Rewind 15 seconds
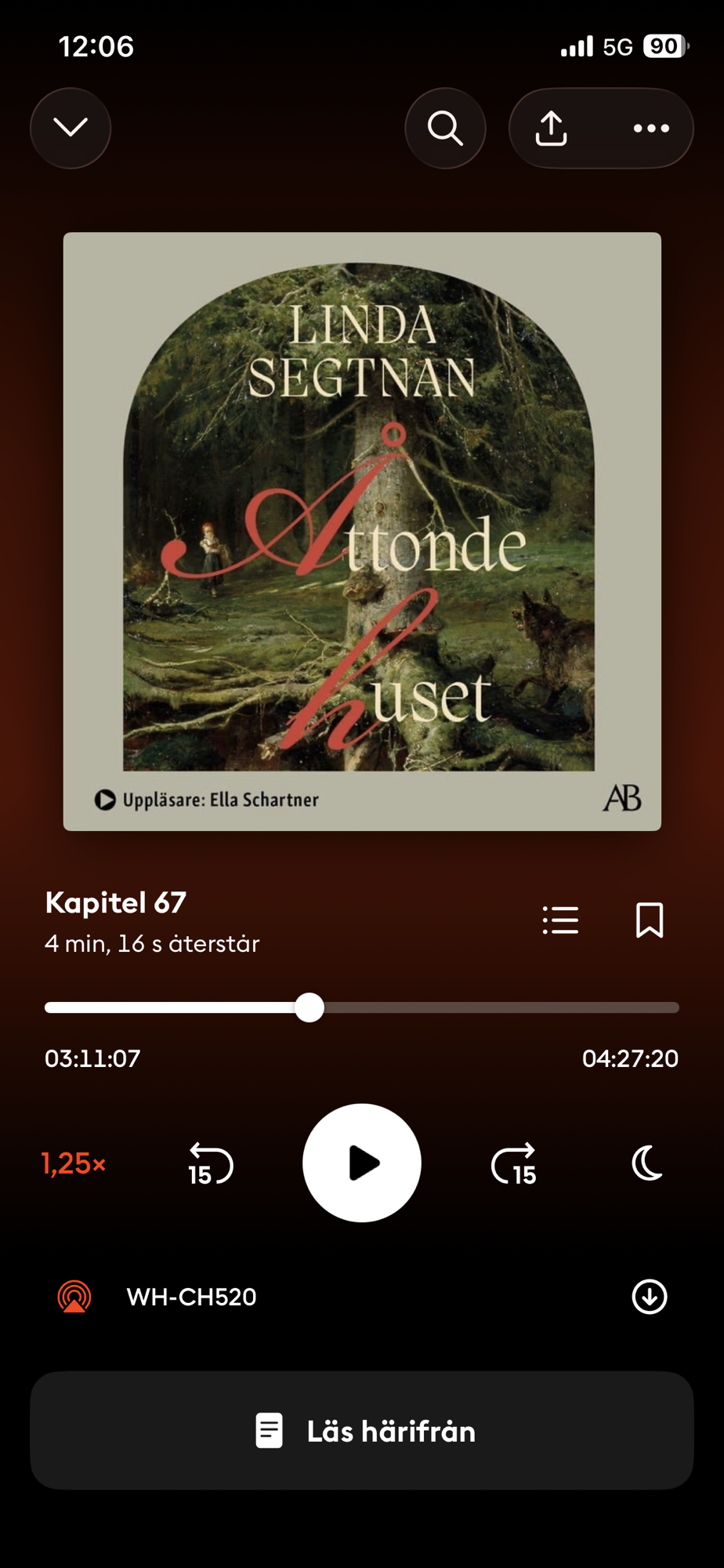724x1568 pixels. pyautogui.click(x=210, y=1163)
